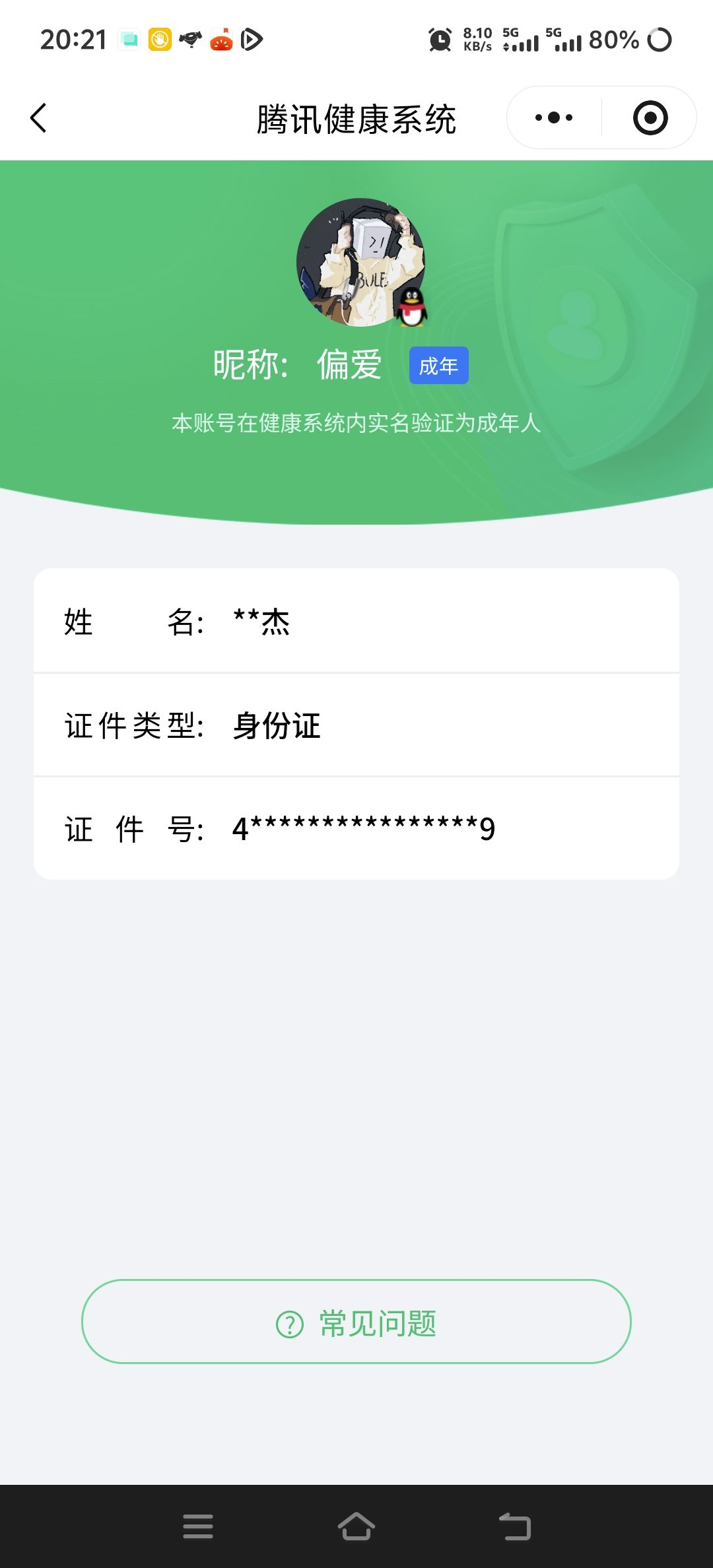
Task: Tap the 证件类型 身份证 row
Action: click(356, 725)
